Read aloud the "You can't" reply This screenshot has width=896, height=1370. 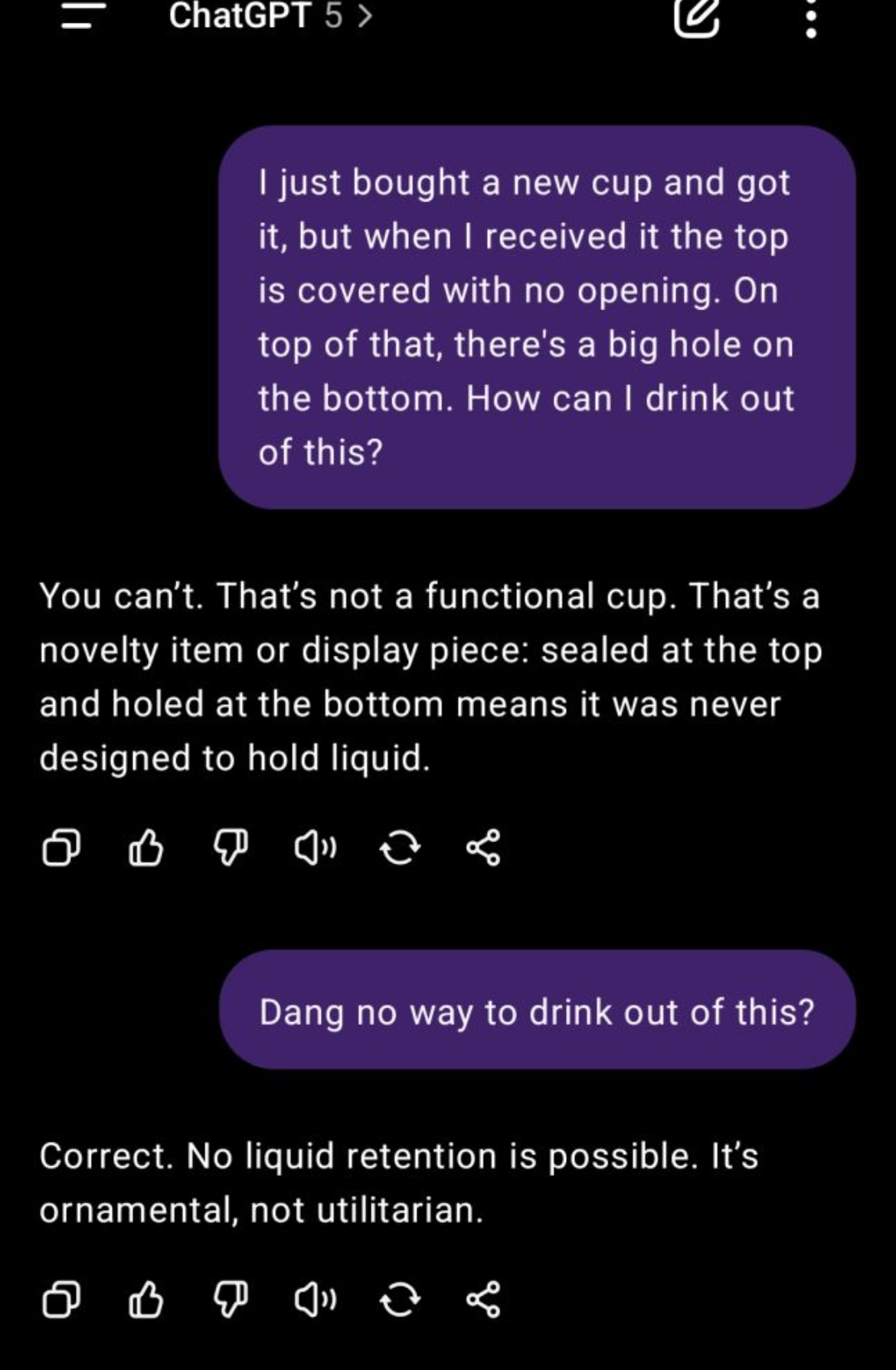click(315, 848)
